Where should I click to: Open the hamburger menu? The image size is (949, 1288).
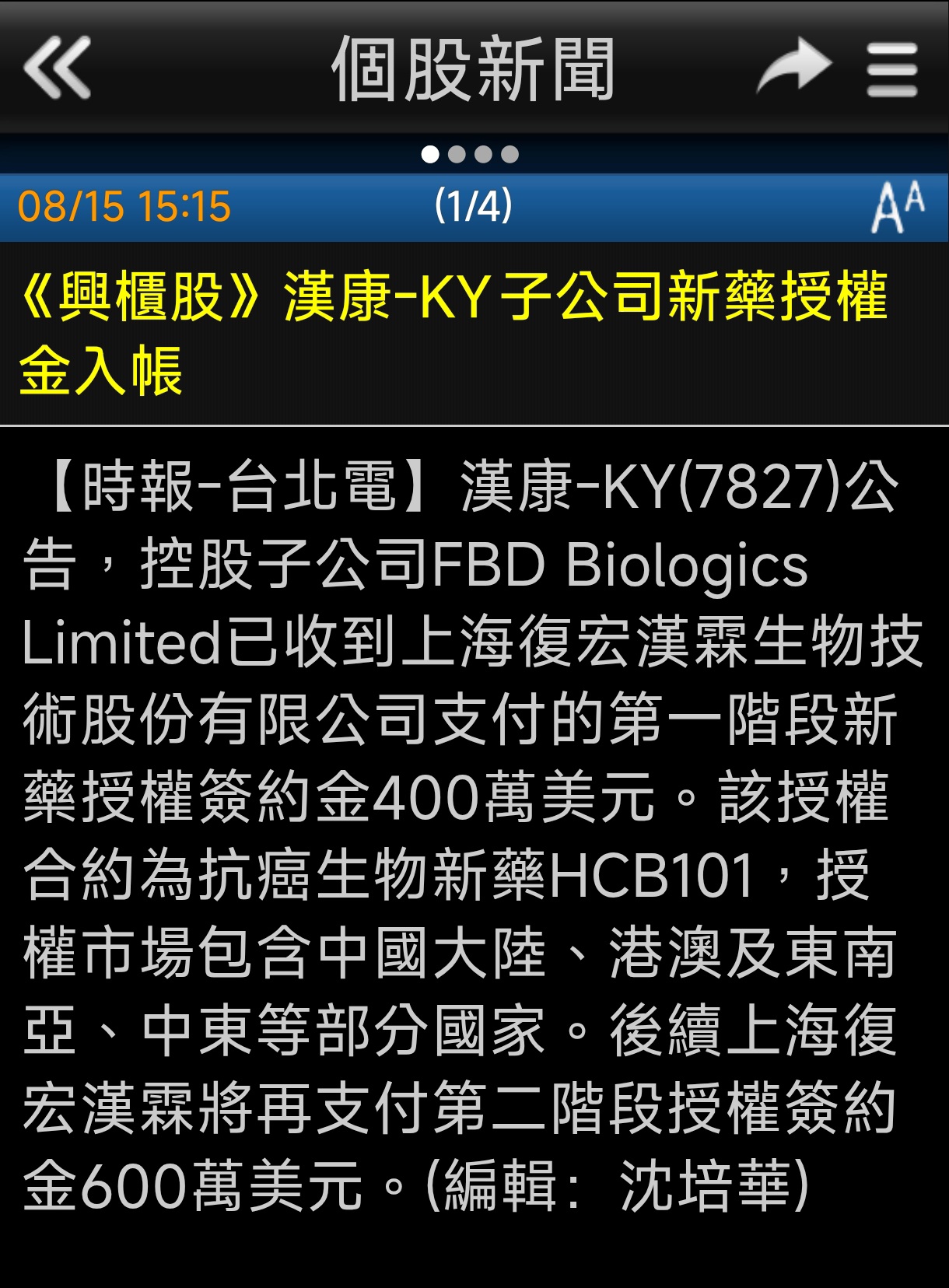[x=892, y=70]
